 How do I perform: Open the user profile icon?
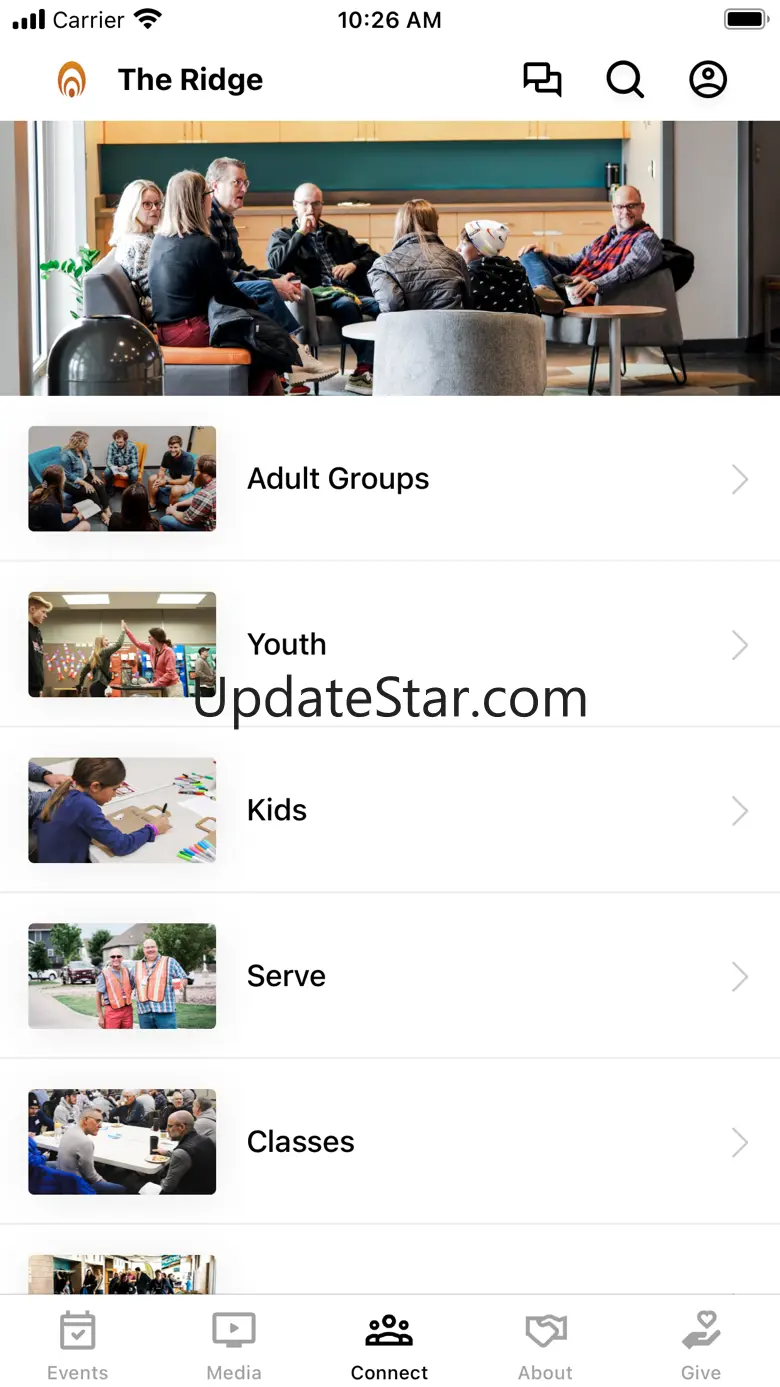(x=708, y=80)
